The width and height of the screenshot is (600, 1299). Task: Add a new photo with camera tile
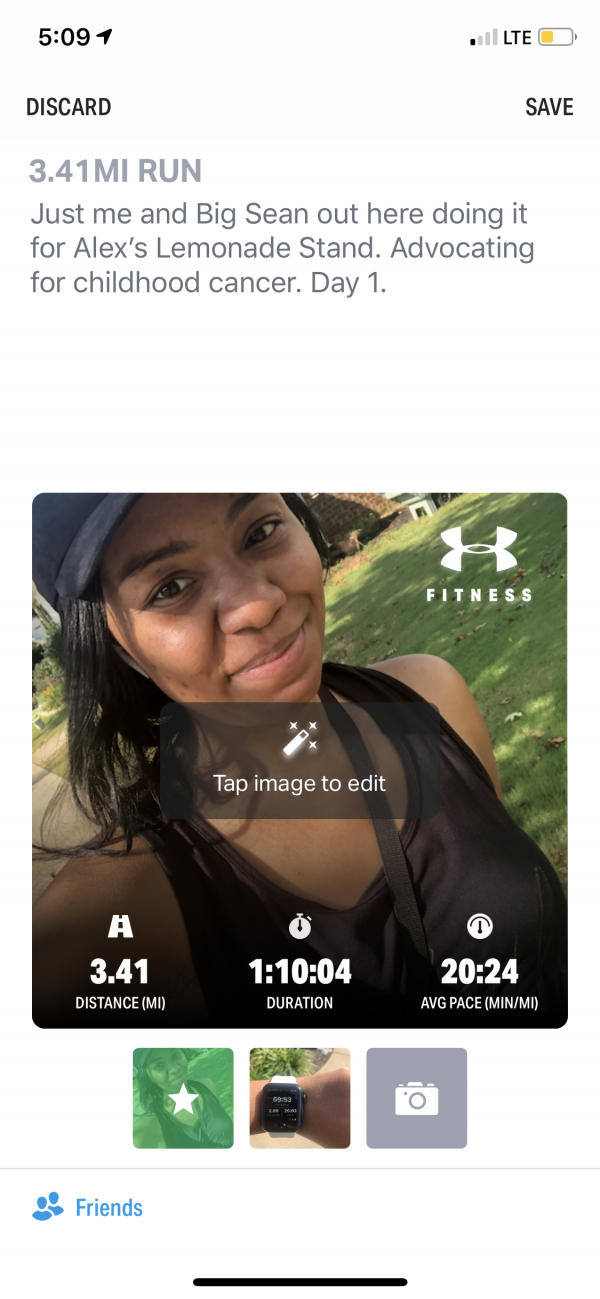416,1098
